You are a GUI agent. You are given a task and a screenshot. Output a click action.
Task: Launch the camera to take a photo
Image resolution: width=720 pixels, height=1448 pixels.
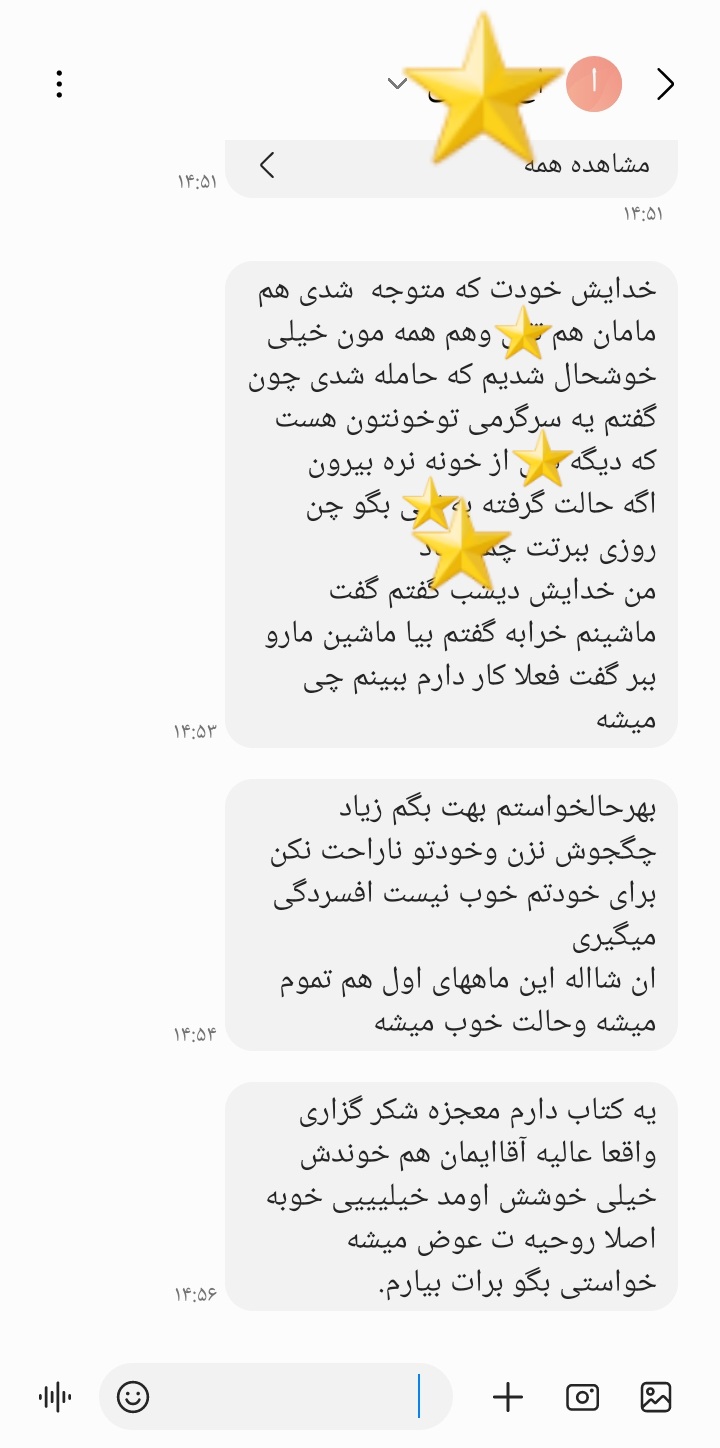click(582, 1397)
